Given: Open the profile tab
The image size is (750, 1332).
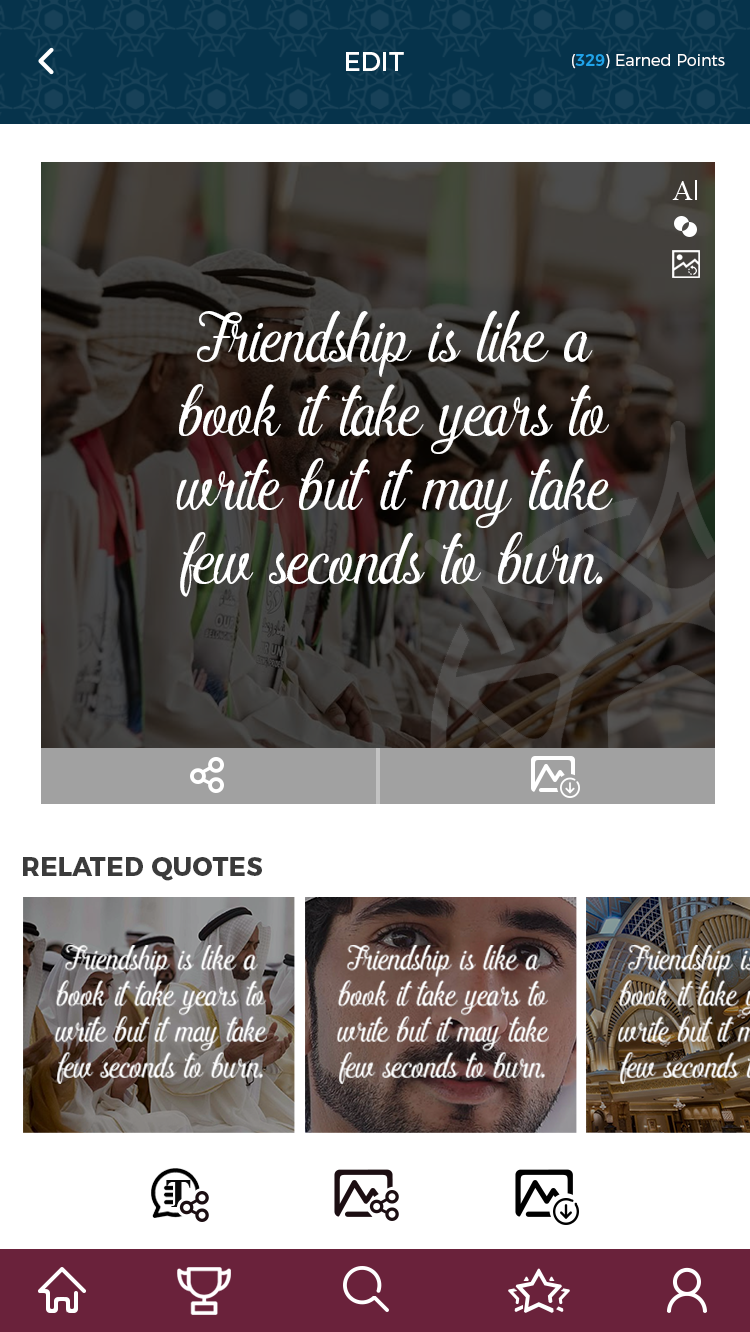Looking at the screenshot, I should click(x=687, y=1290).
